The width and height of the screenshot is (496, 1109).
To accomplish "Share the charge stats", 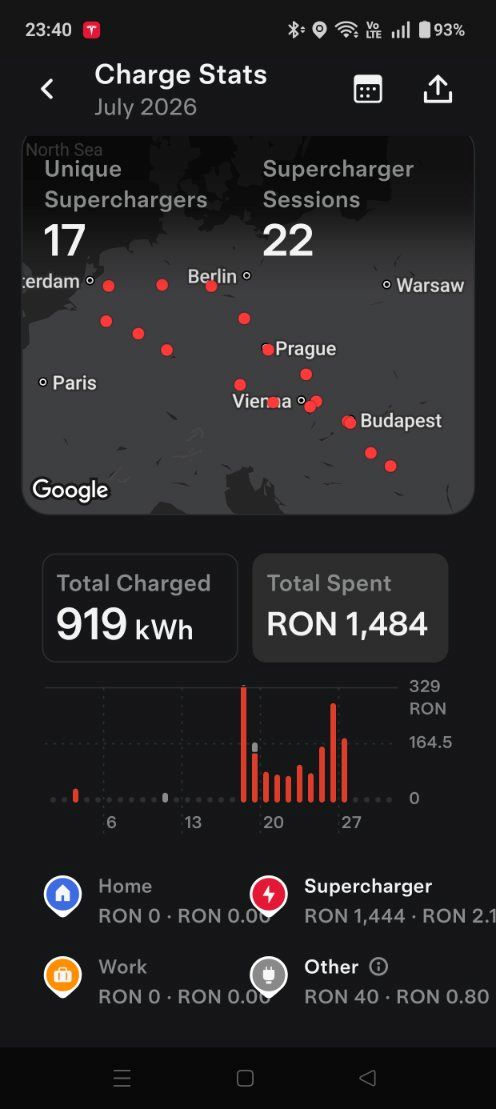I will click(437, 89).
